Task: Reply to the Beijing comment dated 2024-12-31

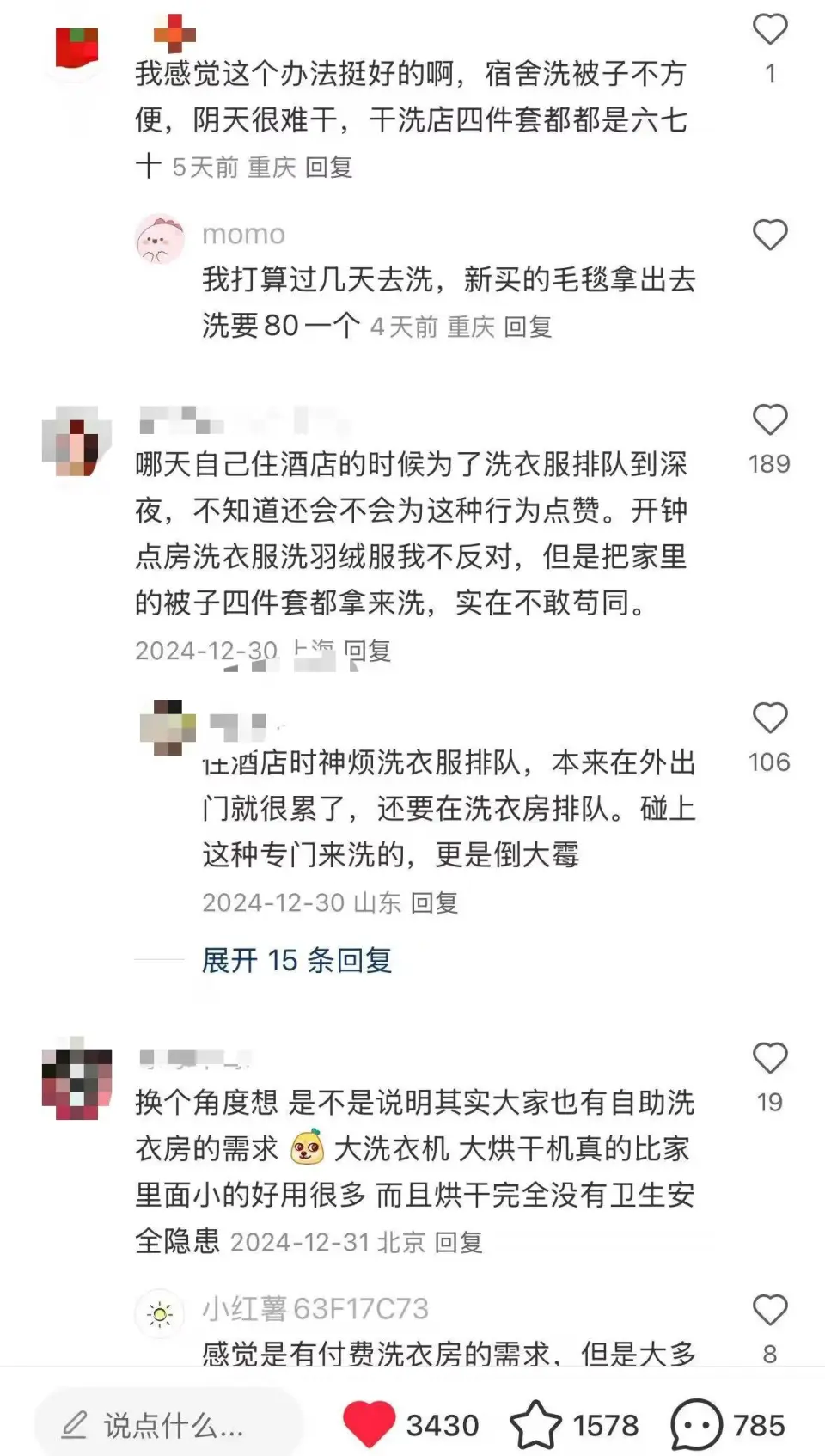Action: coord(461,1241)
